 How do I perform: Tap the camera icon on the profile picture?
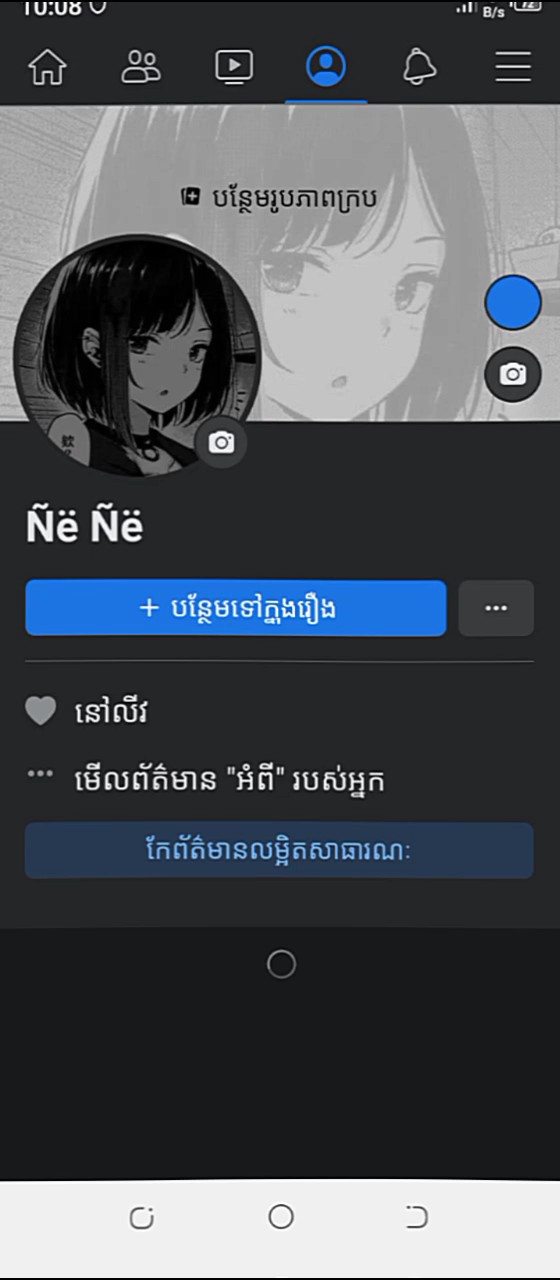coord(221,442)
